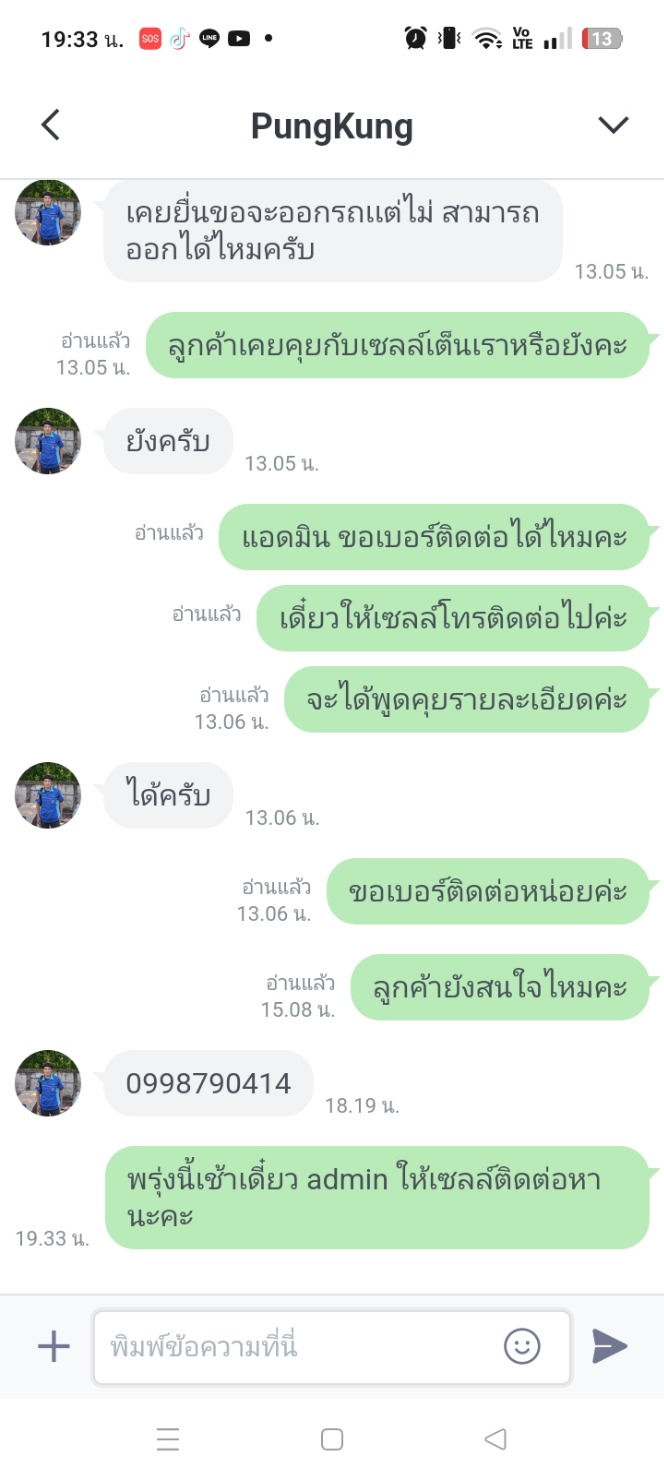This screenshot has height=1480, width=664.
Task: View PungKung's avatar next to ยังครับ
Action: coord(48,440)
